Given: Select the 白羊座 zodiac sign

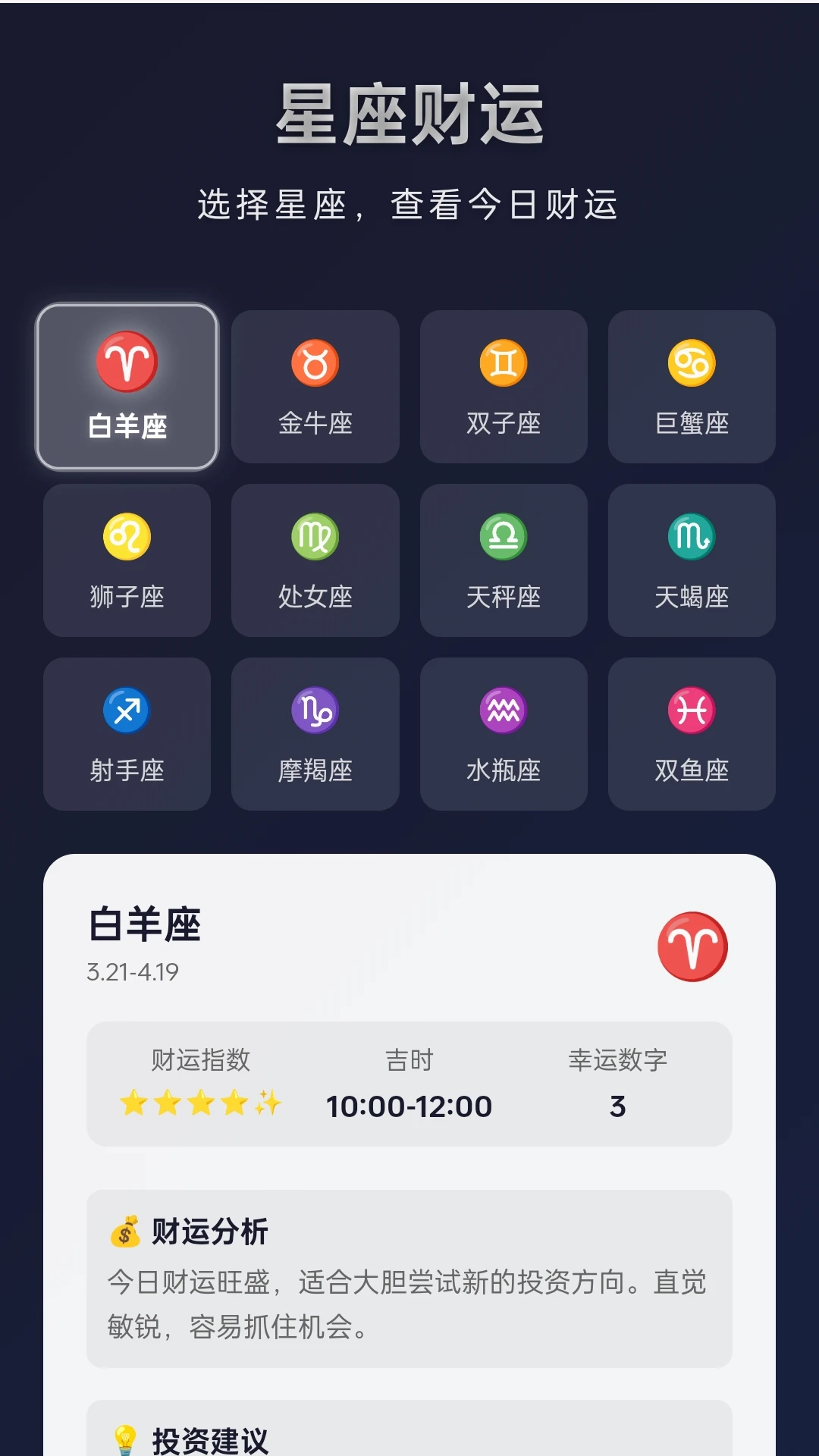Looking at the screenshot, I should point(127,387).
